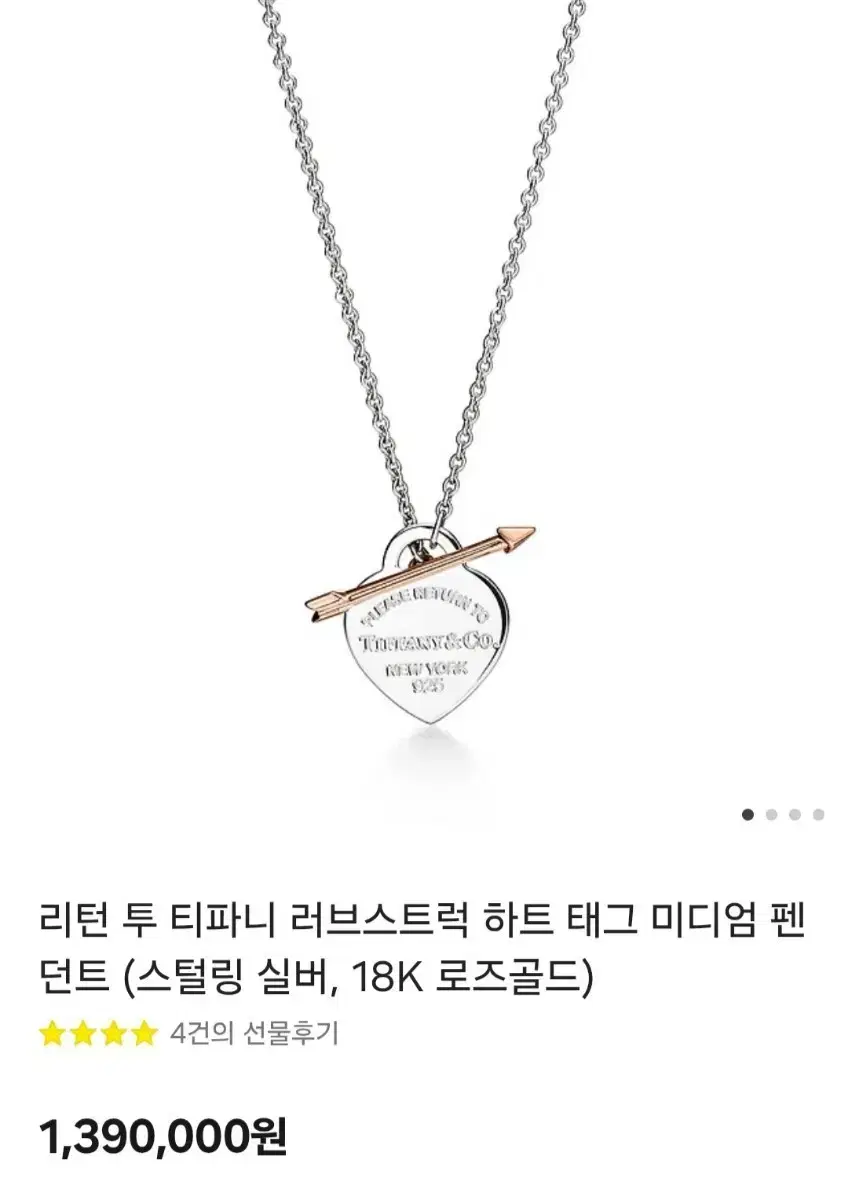Return to first photo using leftmost dot

point(747,814)
